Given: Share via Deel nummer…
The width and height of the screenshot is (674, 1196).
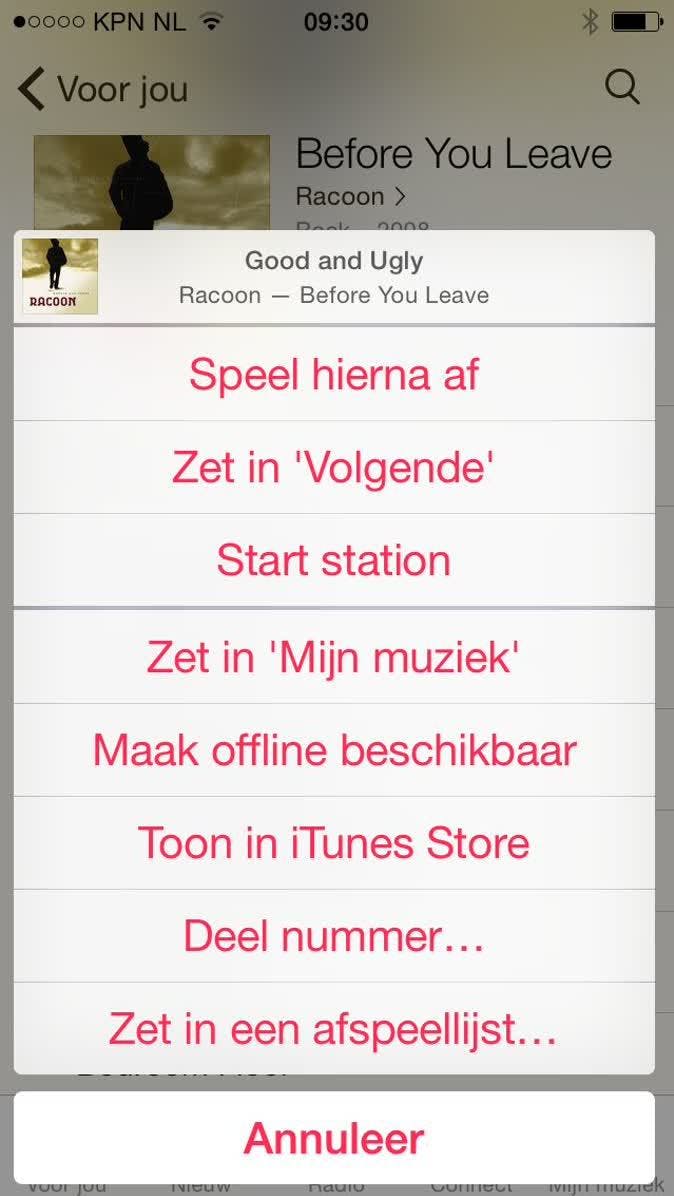Looking at the screenshot, I should 334,936.
